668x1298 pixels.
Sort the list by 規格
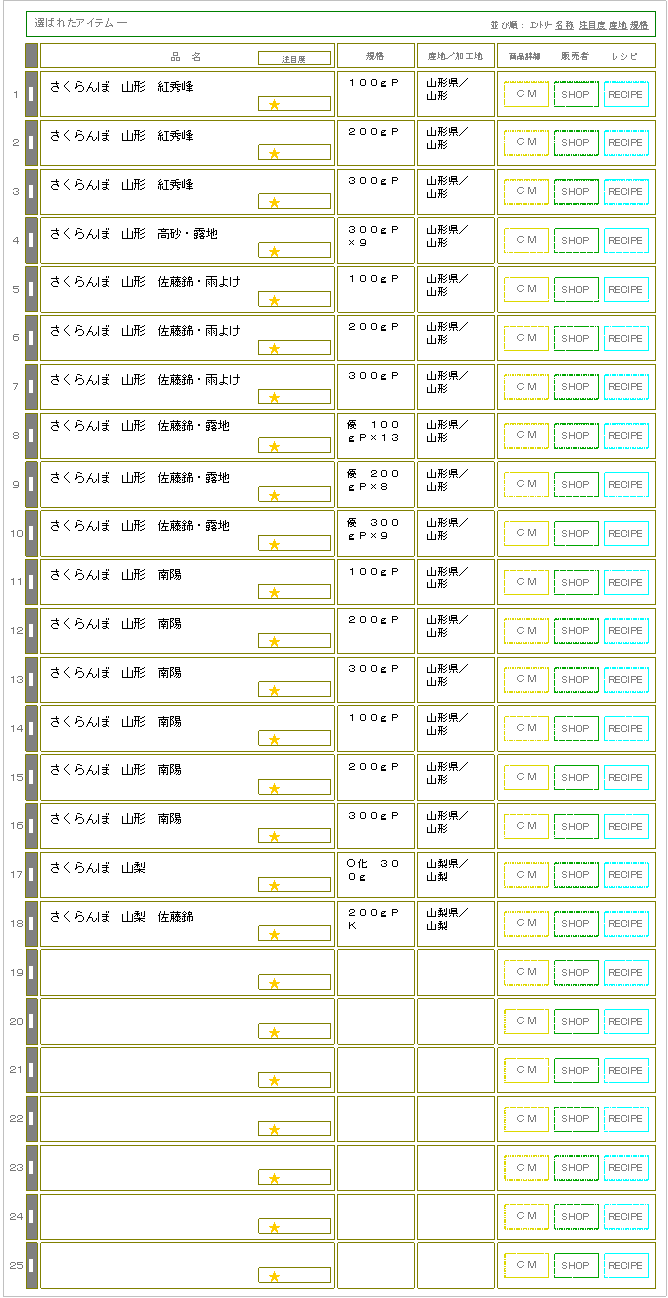pos(638,24)
